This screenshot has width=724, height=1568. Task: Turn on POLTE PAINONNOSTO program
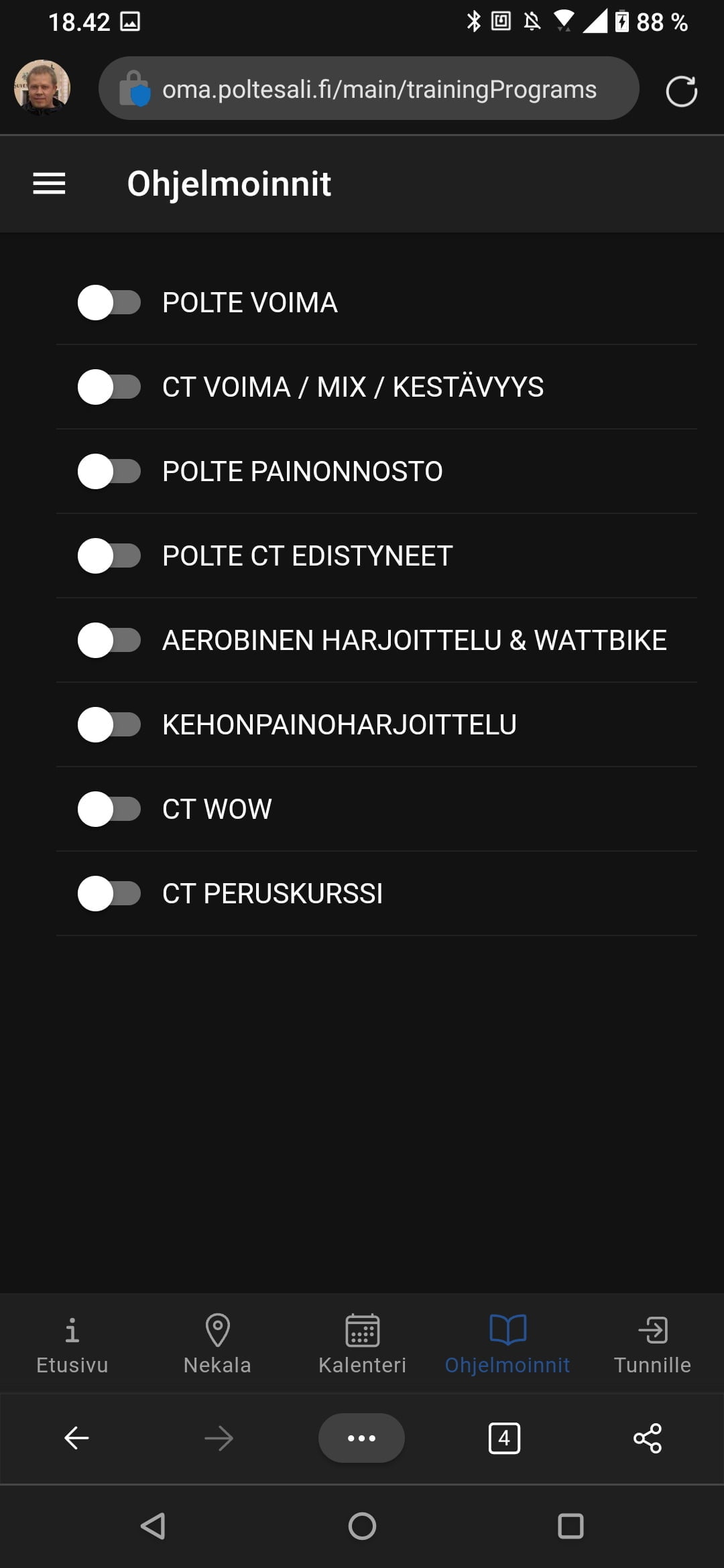tap(109, 471)
